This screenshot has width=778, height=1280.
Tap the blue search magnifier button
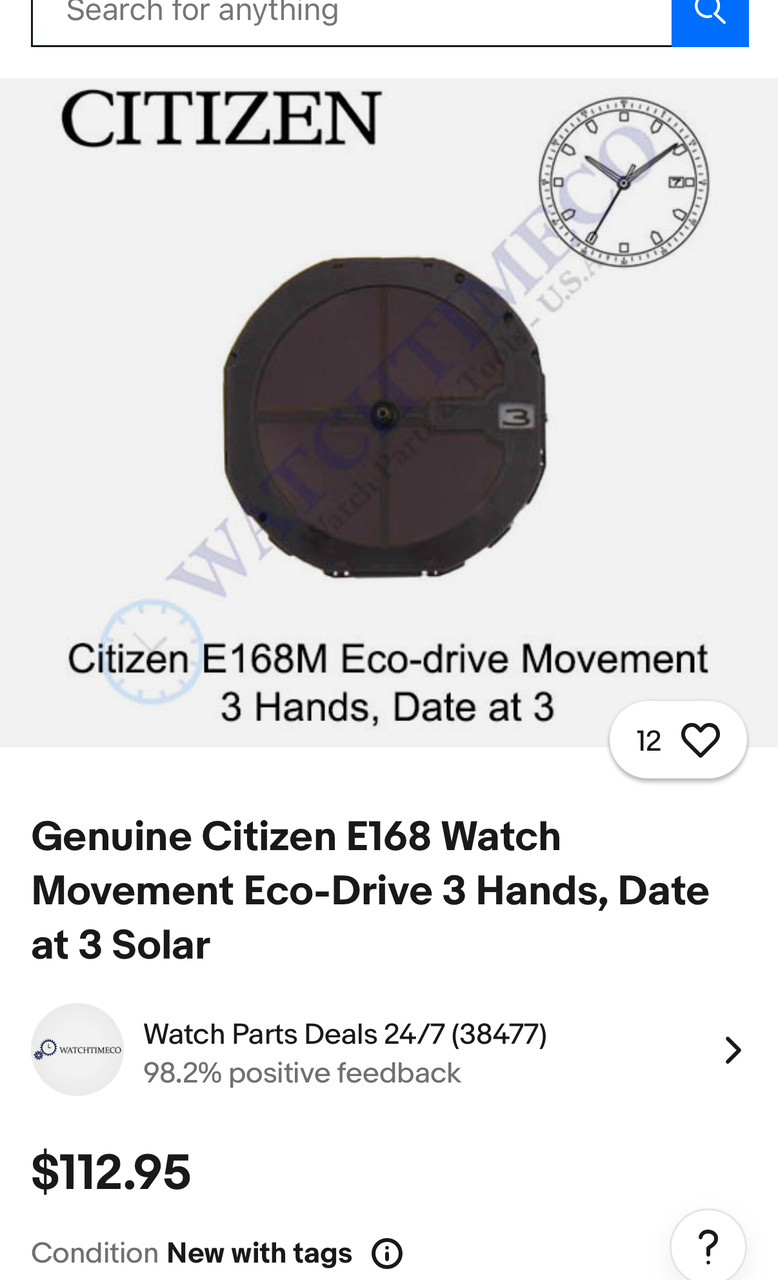tap(710, 16)
